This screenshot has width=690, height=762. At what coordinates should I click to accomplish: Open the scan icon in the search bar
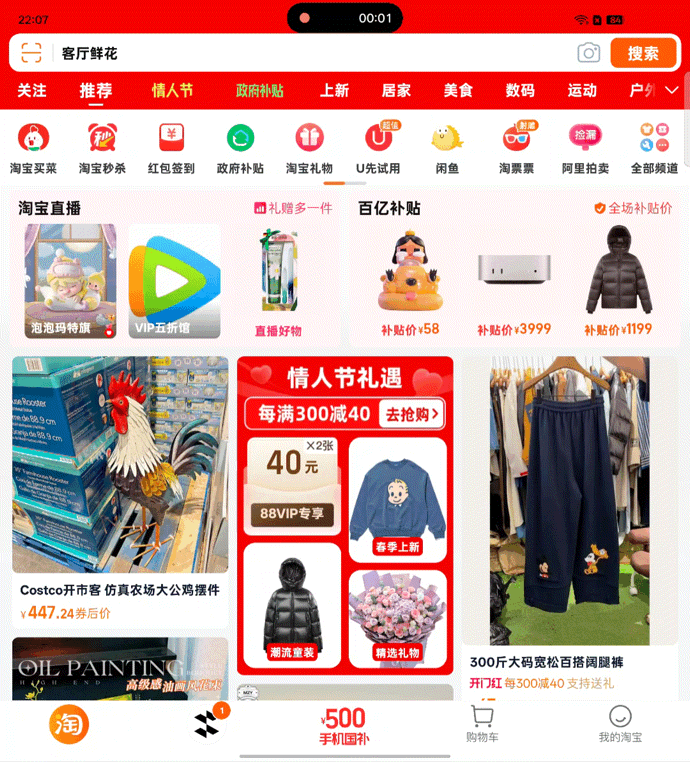(x=32, y=53)
